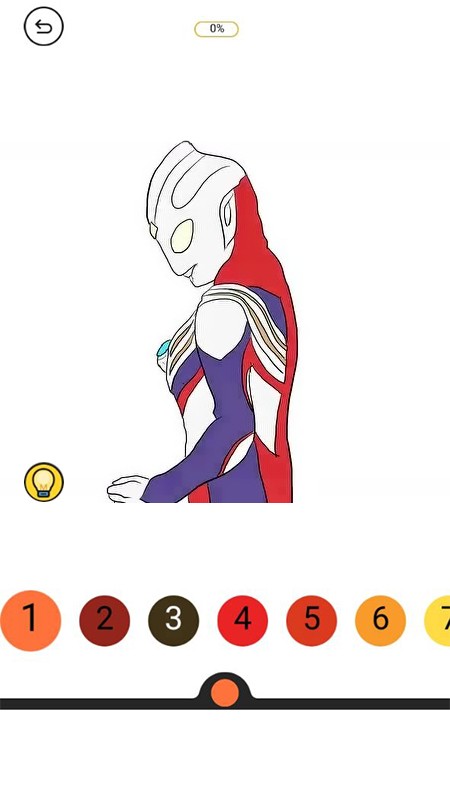The height and width of the screenshot is (800, 450).
Task: Go back using the arrow icon
Action: 44,26
